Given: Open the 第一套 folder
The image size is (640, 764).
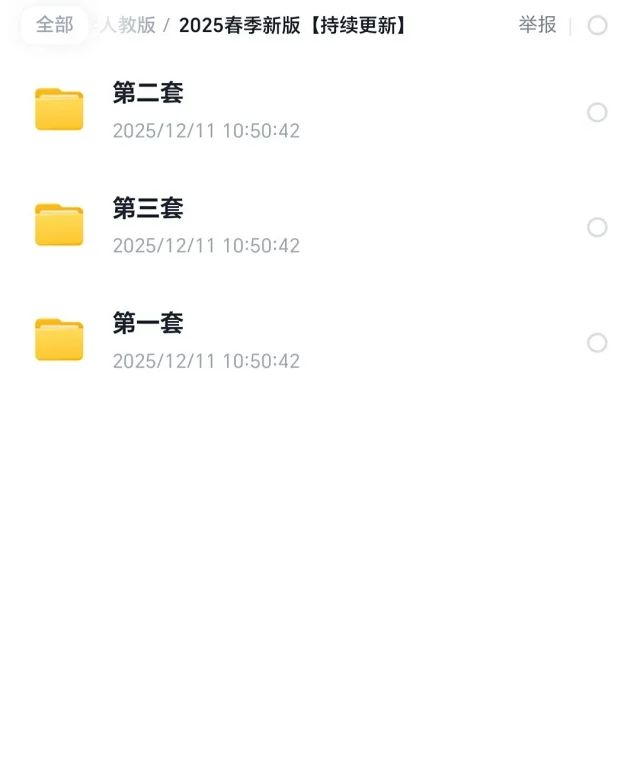Looking at the screenshot, I should pos(148,323).
